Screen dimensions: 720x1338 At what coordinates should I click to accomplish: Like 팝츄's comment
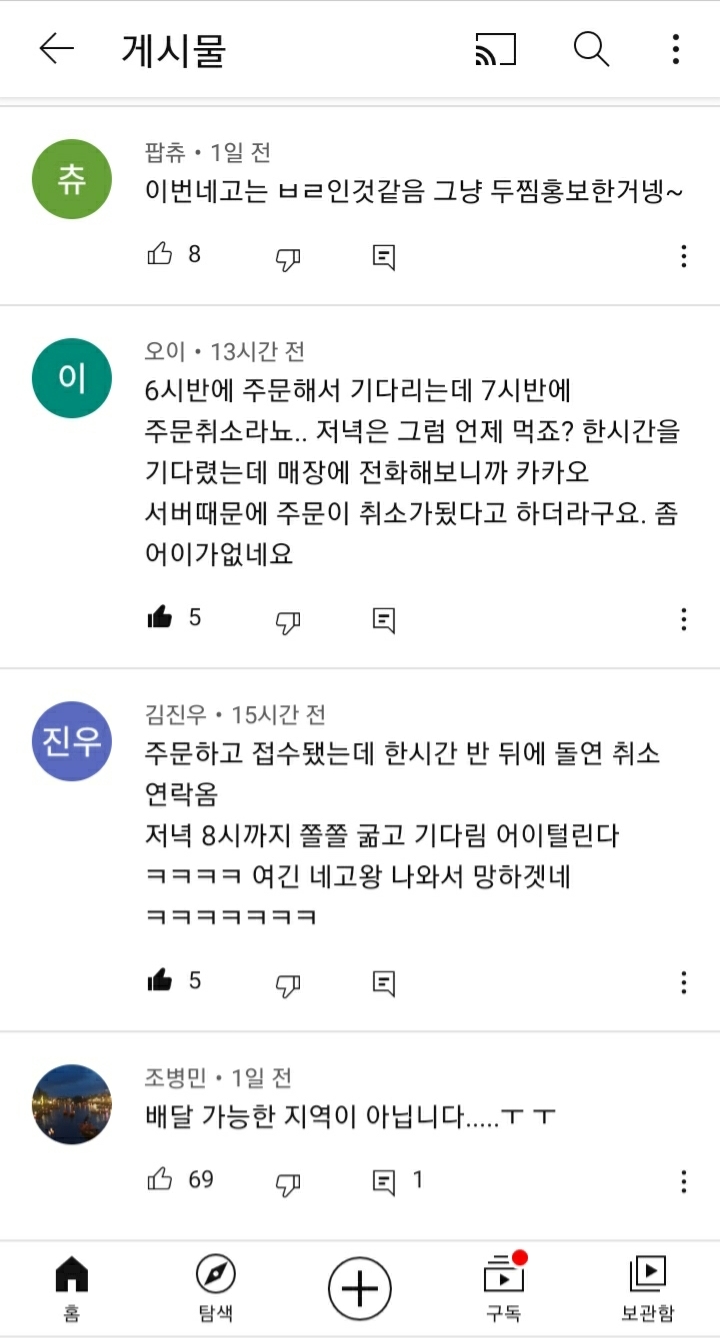tap(160, 255)
